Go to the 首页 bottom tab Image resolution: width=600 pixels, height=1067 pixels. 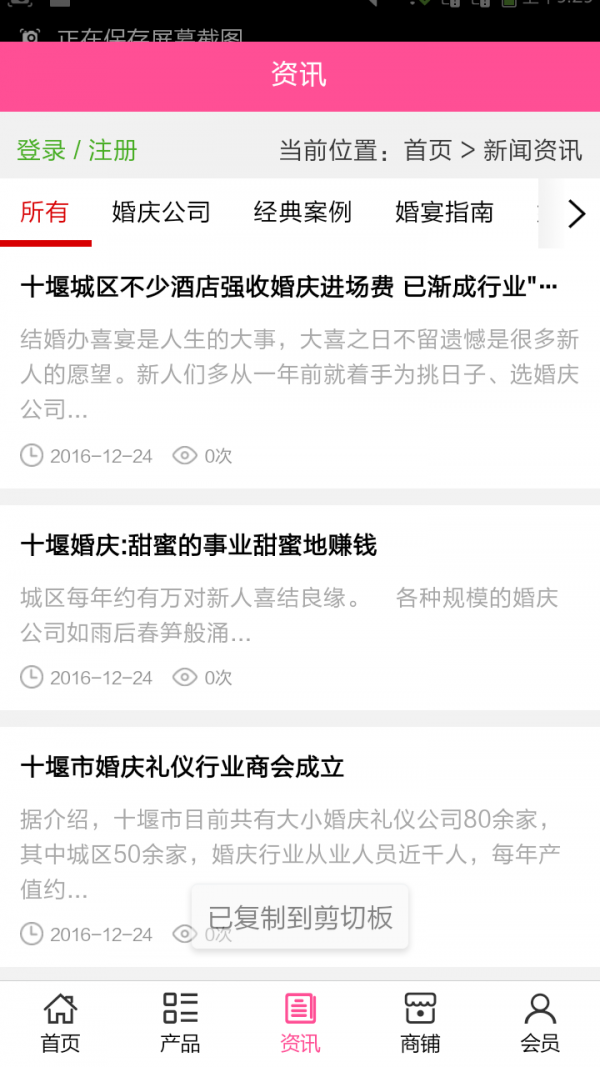pyautogui.click(x=60, y=1023)
